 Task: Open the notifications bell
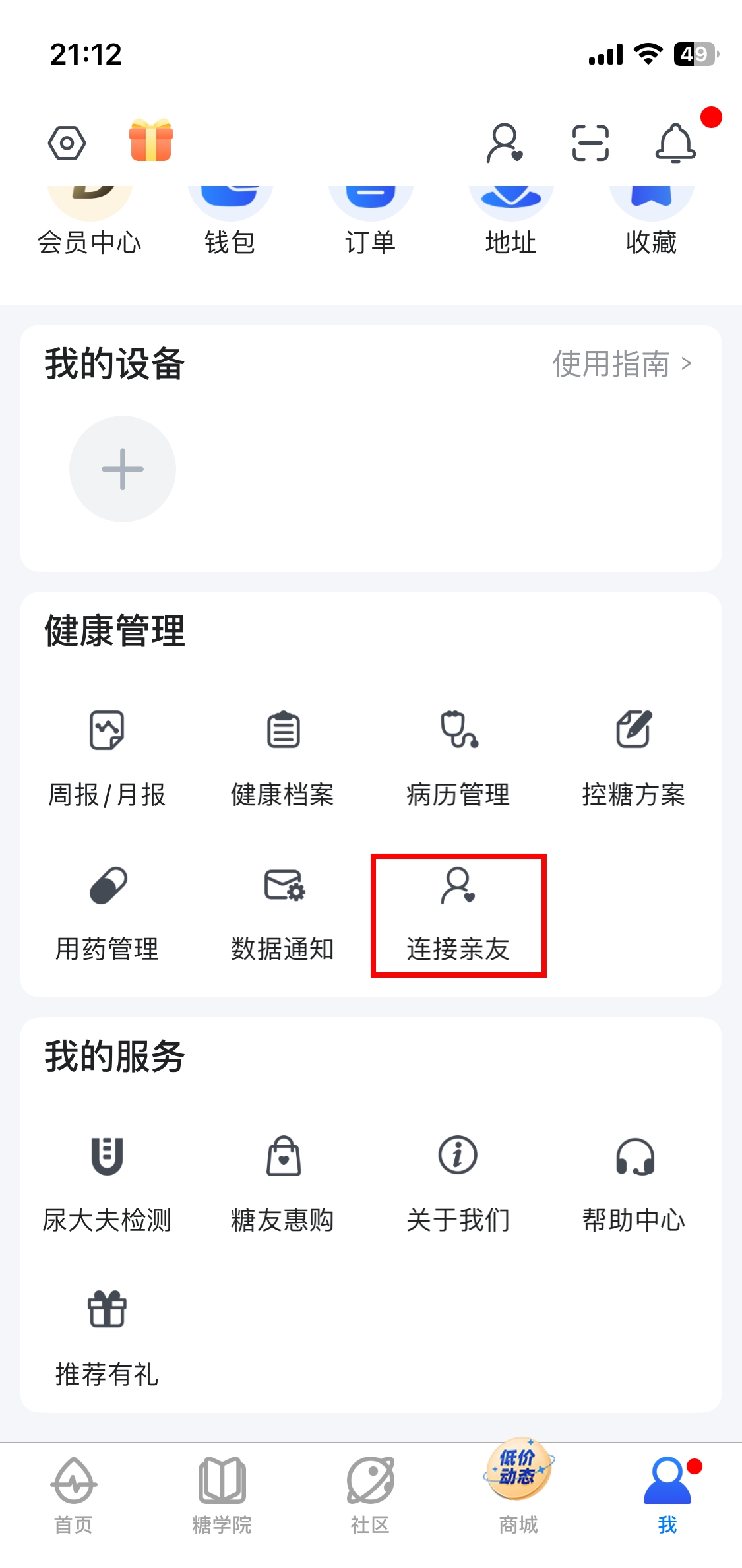675,142
